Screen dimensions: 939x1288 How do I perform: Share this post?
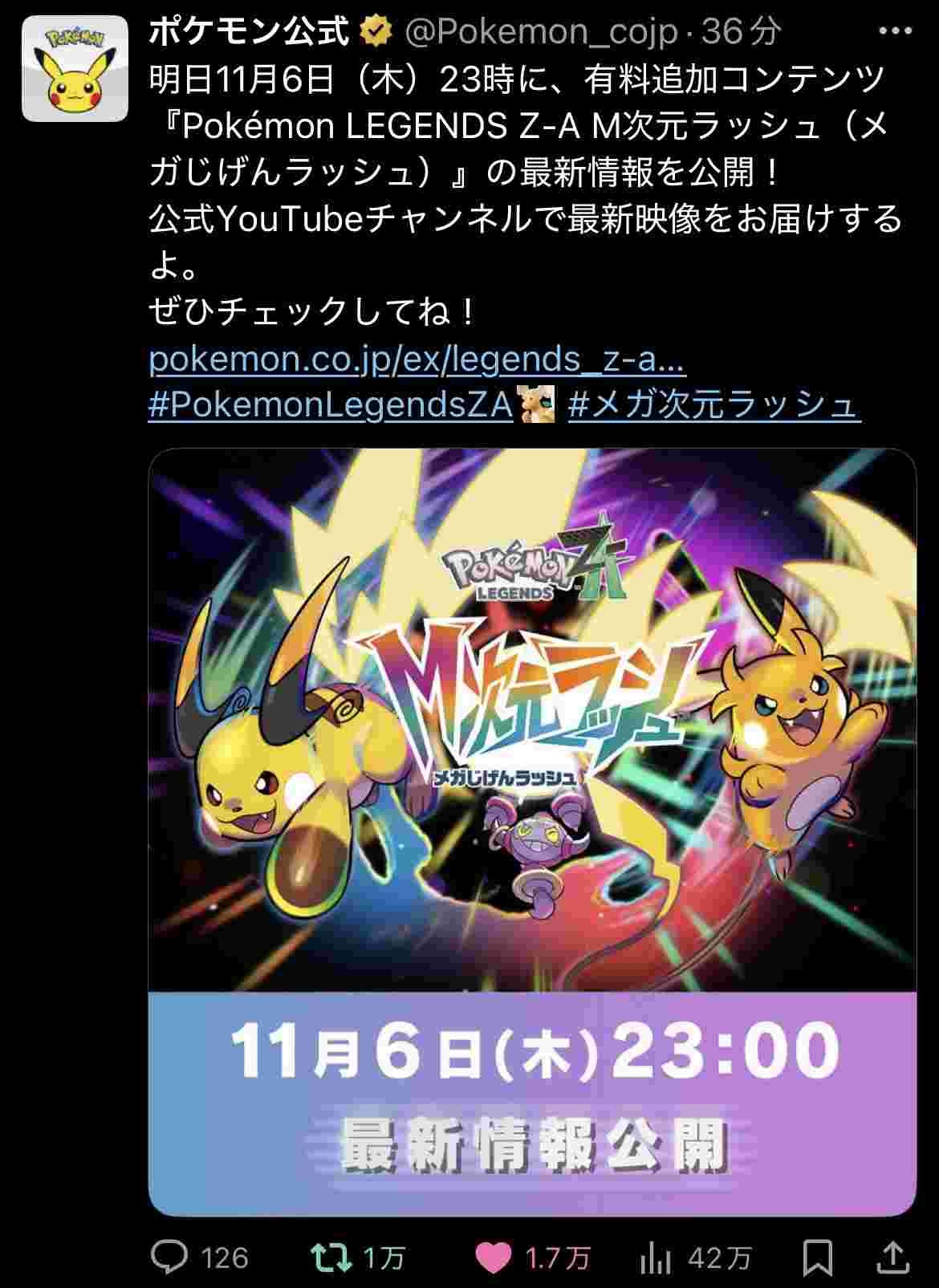[x=892, y=1257]
